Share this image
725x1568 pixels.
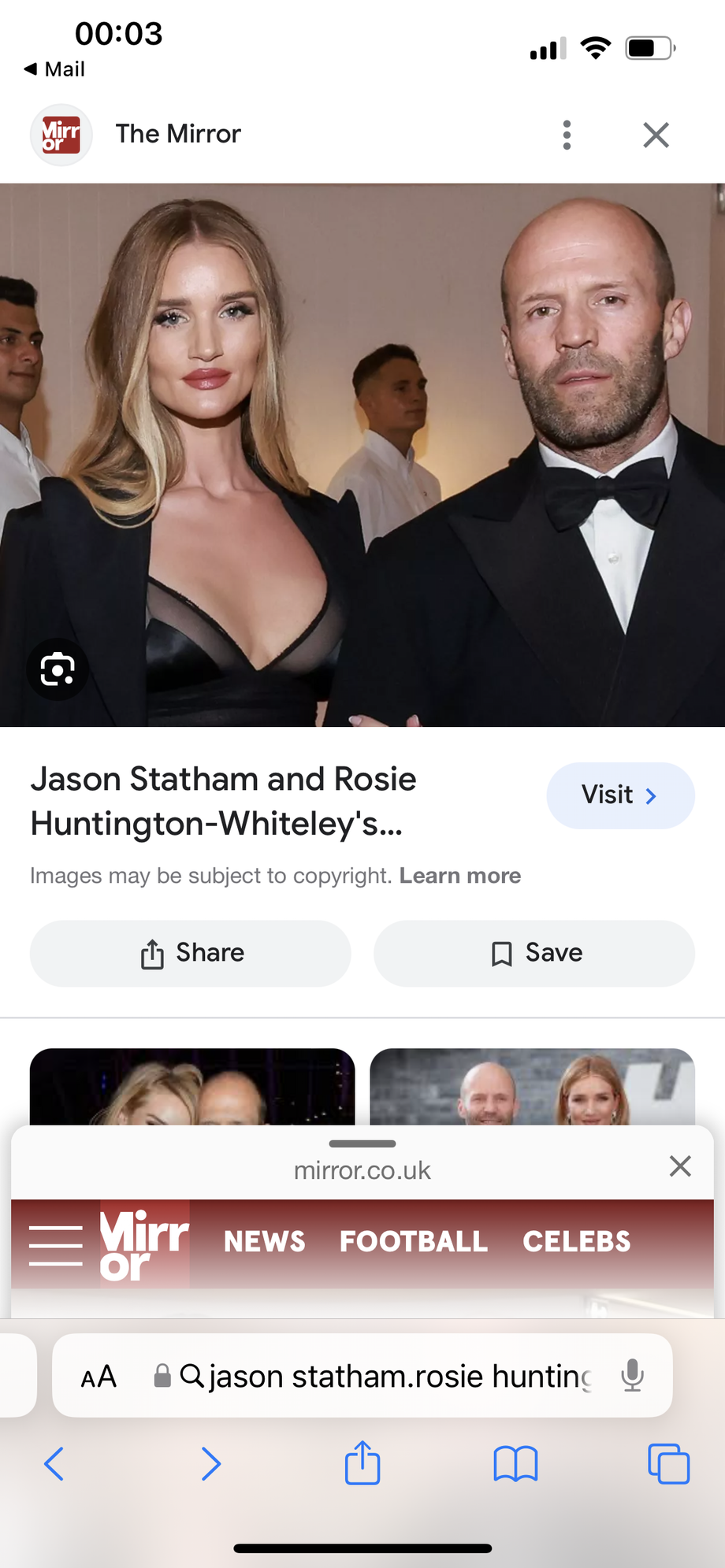click(x=191, y=953)
